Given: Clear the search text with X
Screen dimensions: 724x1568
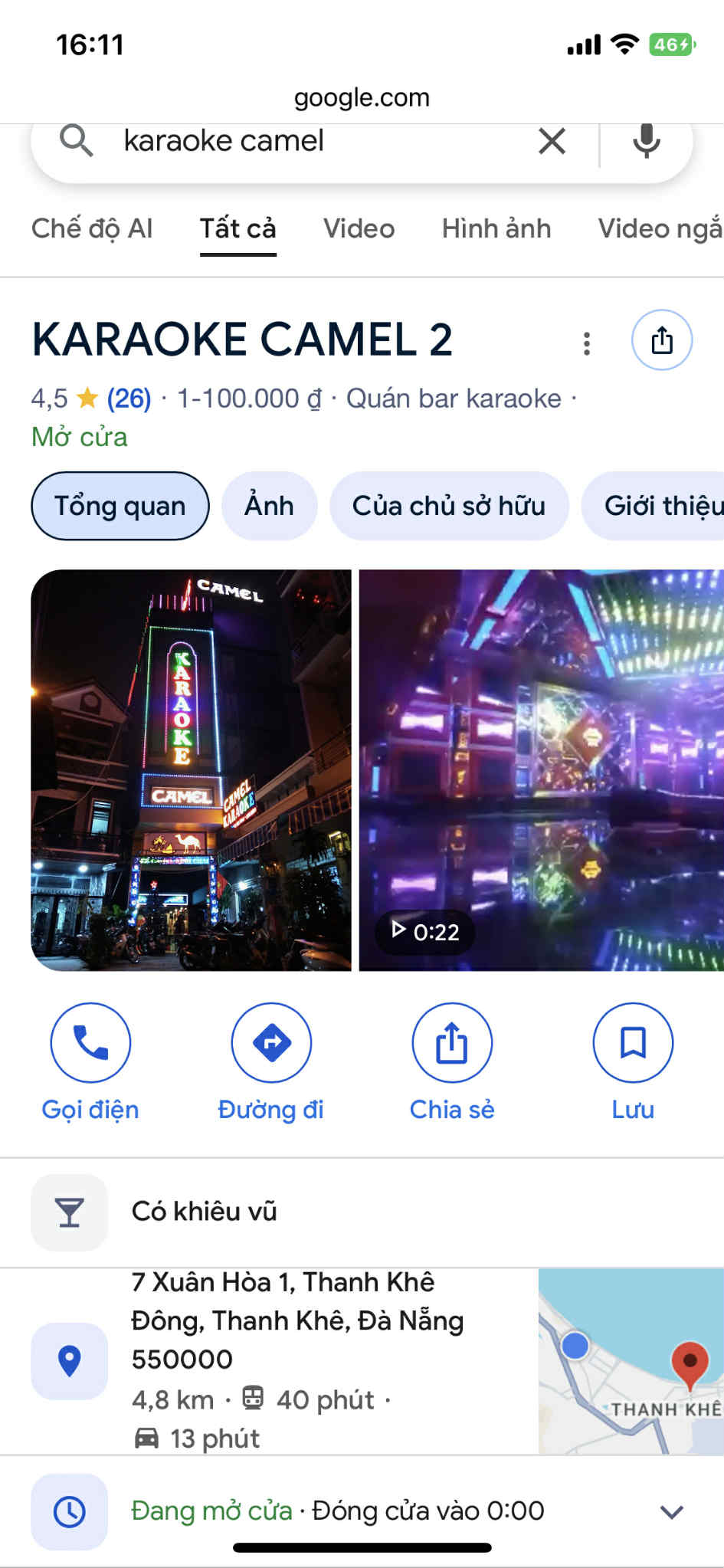Looking at the screenshot, I should tap(552, 142).
